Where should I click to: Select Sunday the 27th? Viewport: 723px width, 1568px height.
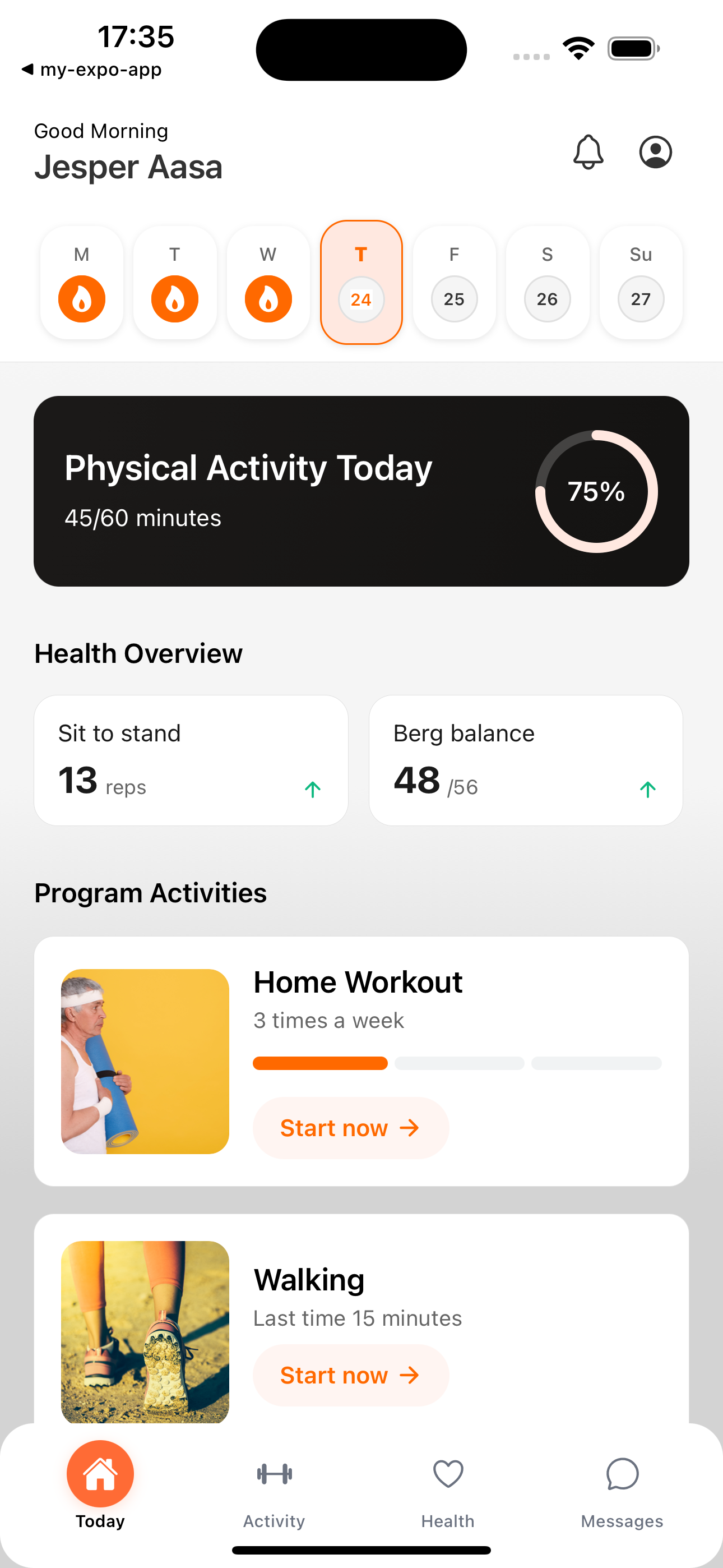pos(640,298)
